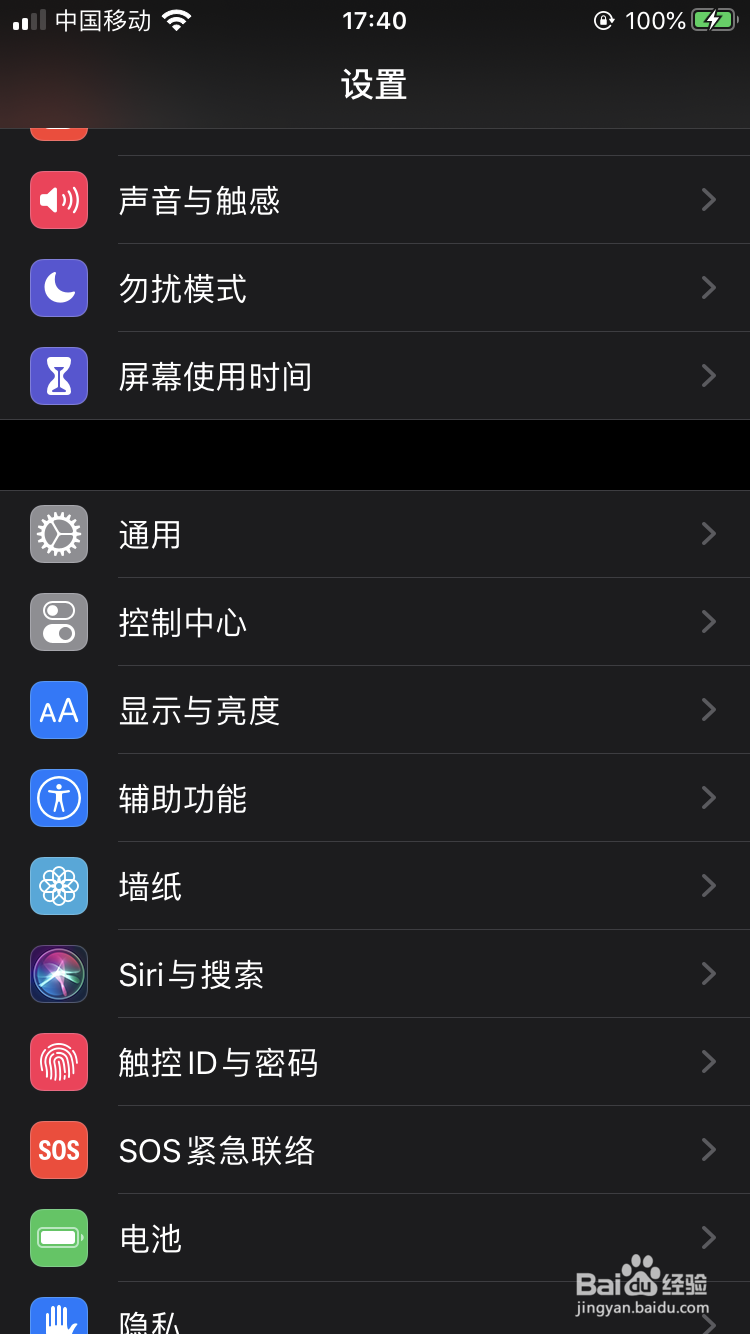Open 辅助功能 settings
Screen dimensions: 750x1334
click(x=375, y=798)
